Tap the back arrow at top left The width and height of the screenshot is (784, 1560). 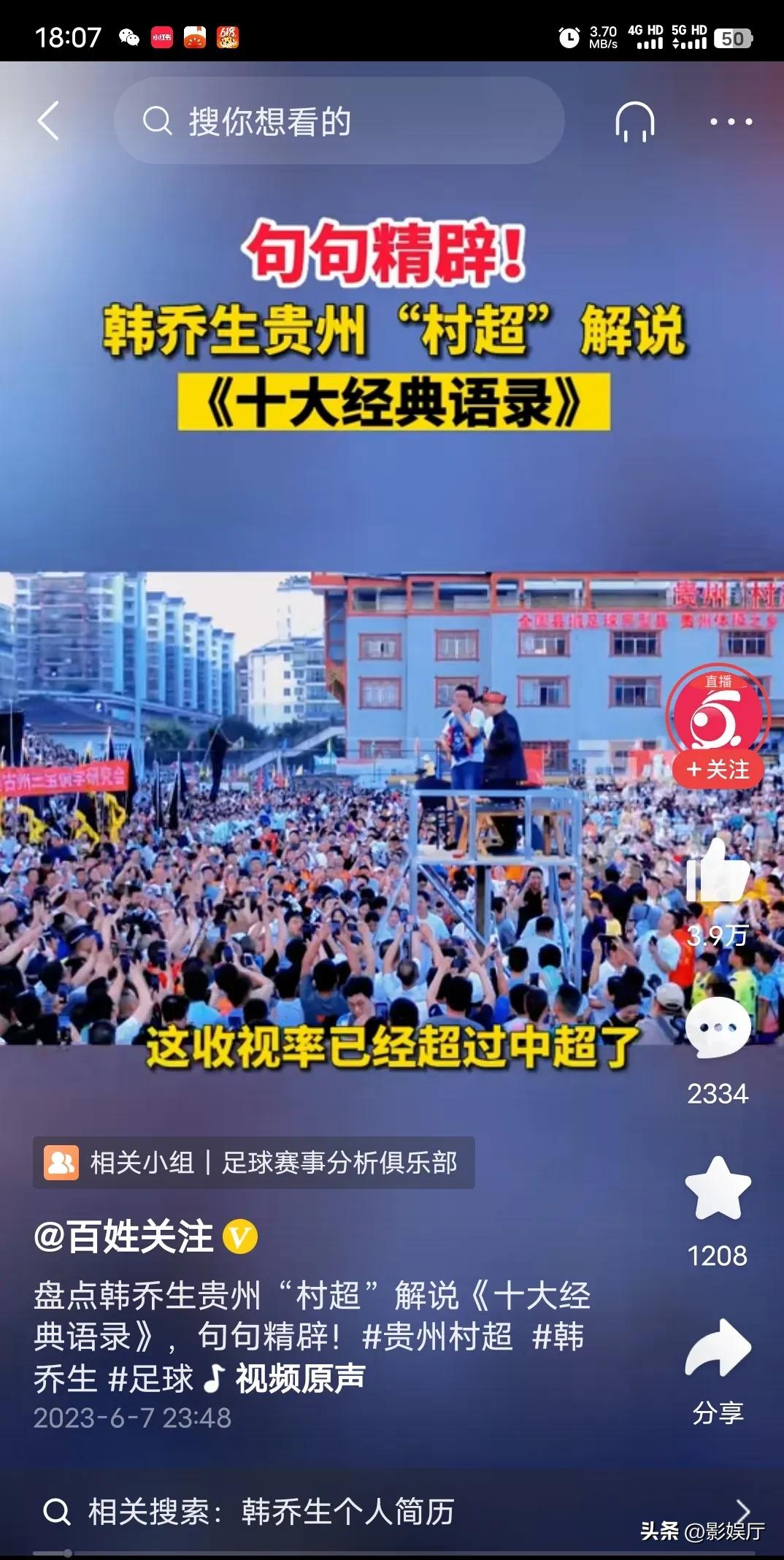tap(50, 121)
